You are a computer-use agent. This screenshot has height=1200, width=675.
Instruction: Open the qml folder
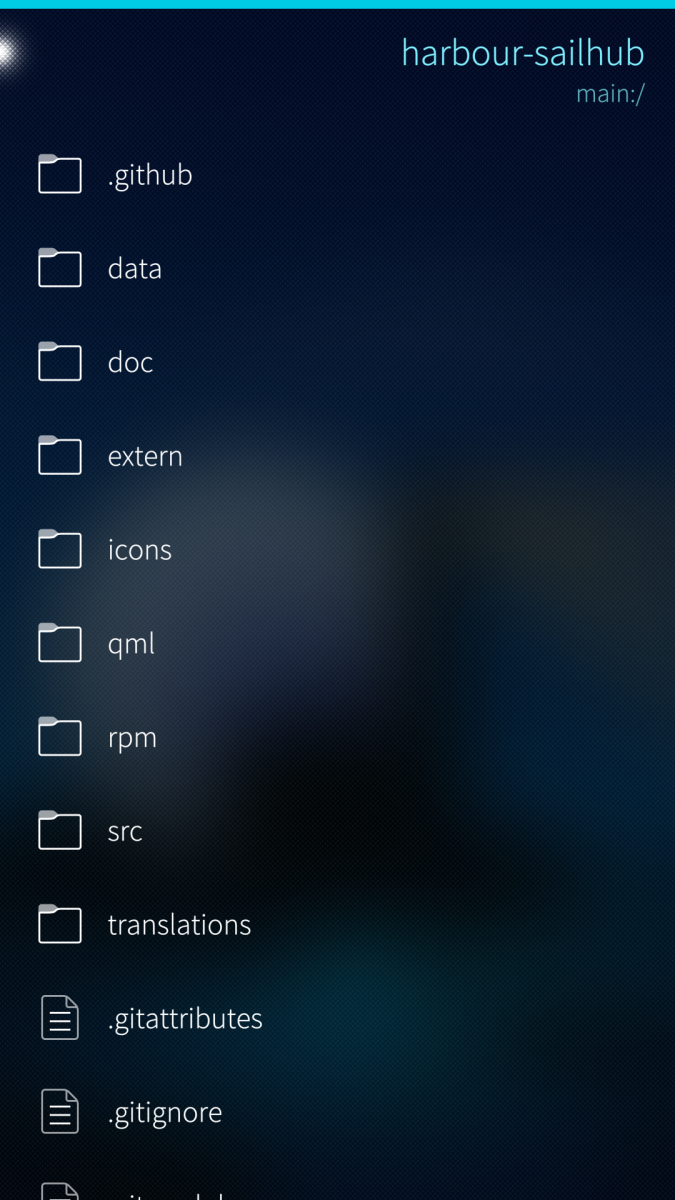tap(131, 644)
